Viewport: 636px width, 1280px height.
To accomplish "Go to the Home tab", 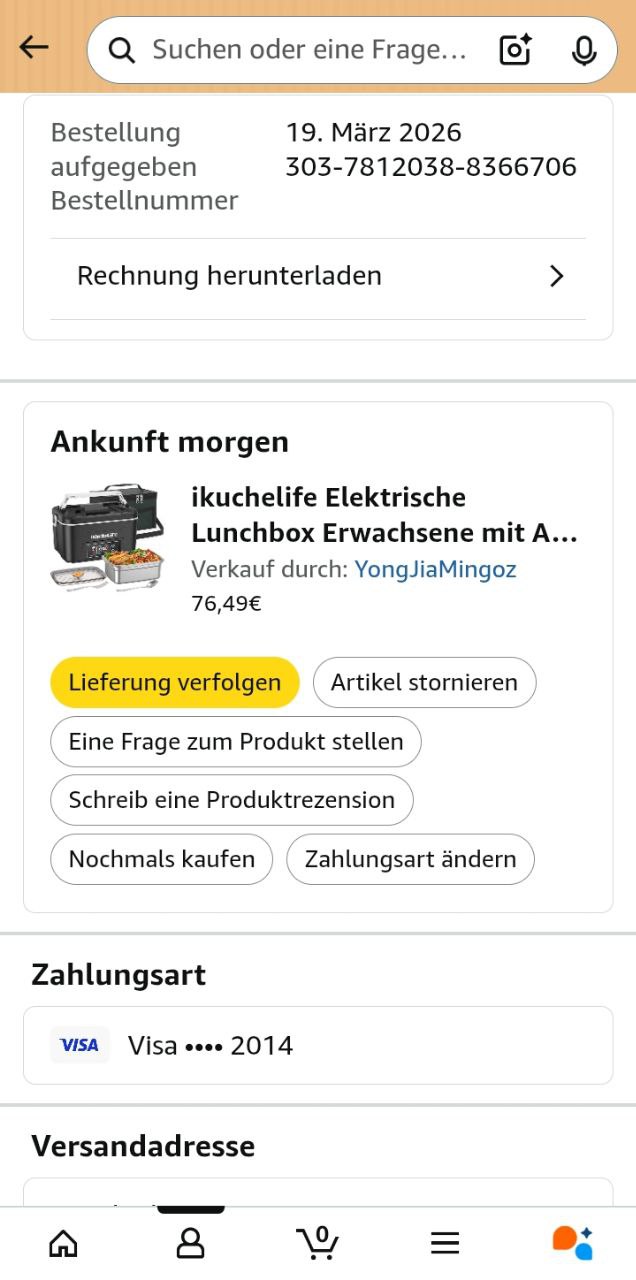I will 63,1243.
